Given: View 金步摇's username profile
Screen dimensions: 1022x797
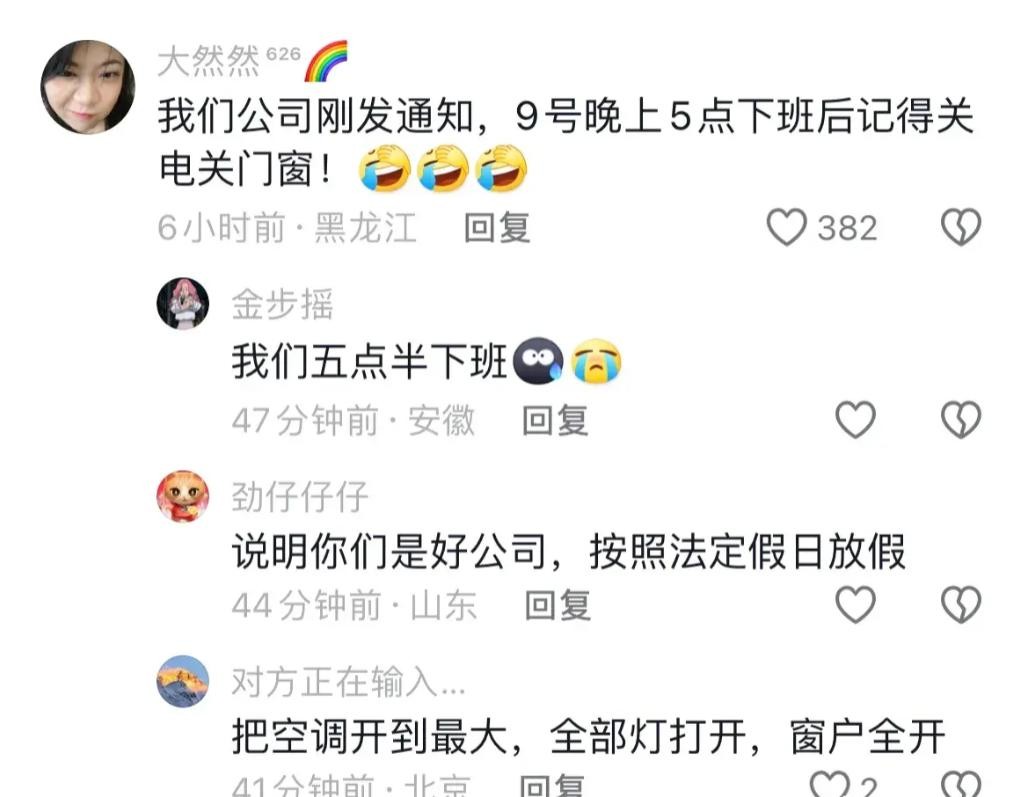Looking at the screenshot, I should (283, 304).
